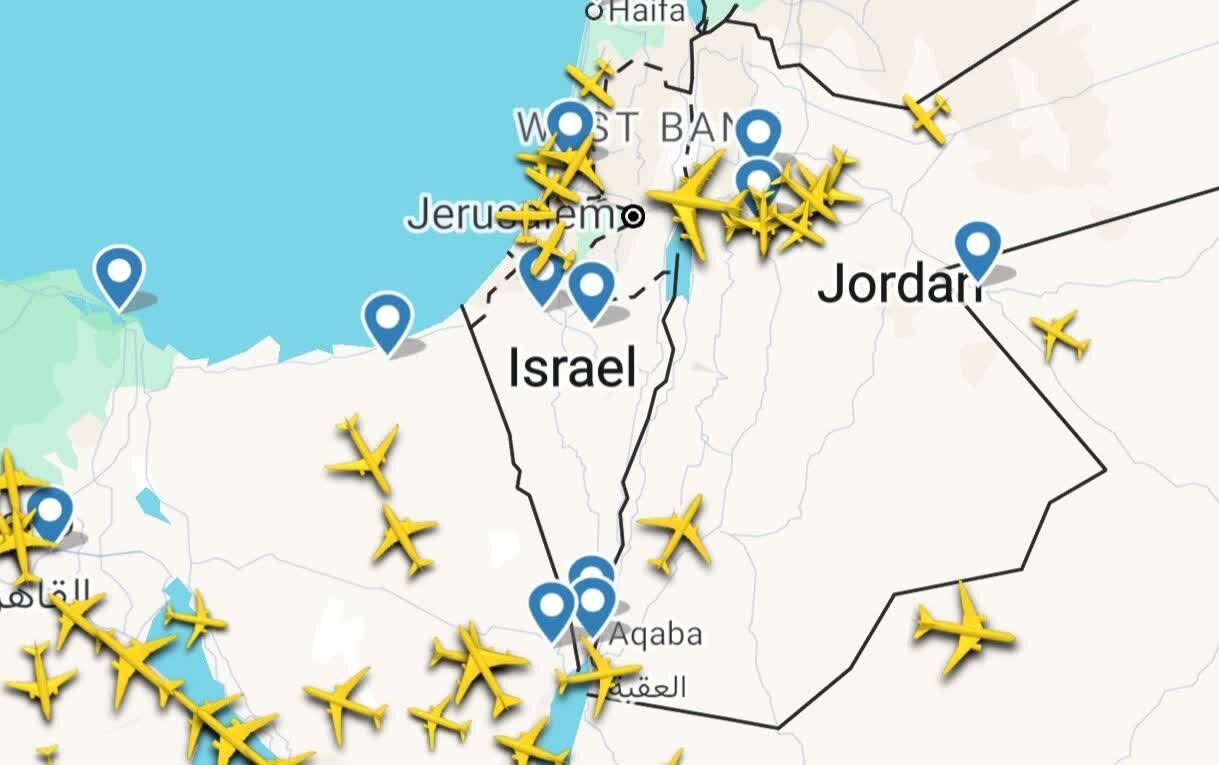Image resolution: width=1219 pixels, height=765 pixels.
Task: Select the airport pin on the Sinai Mediterranean shore
Action: 388,320
